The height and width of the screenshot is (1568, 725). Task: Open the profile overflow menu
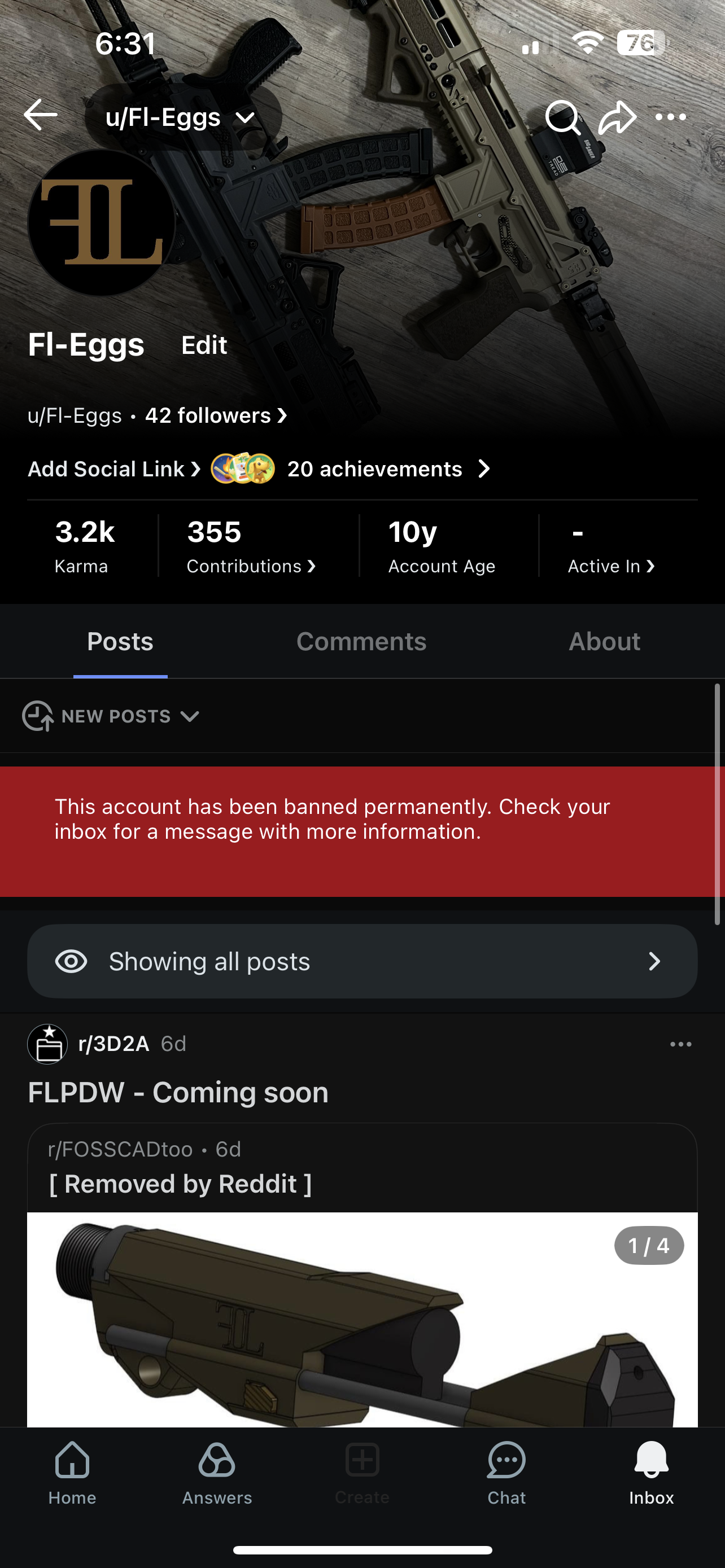(670, 117)
